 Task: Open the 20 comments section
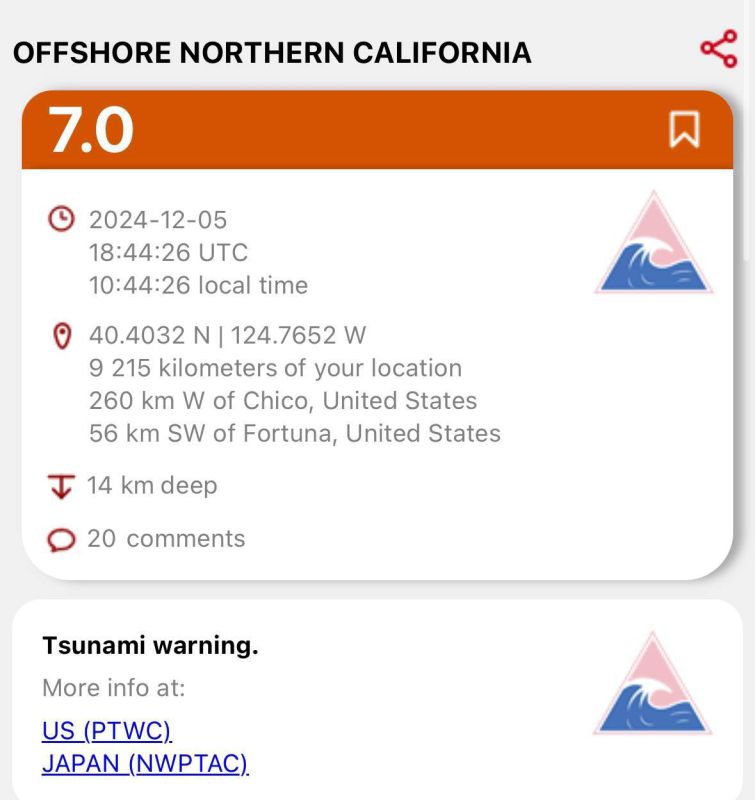point(165,539)
